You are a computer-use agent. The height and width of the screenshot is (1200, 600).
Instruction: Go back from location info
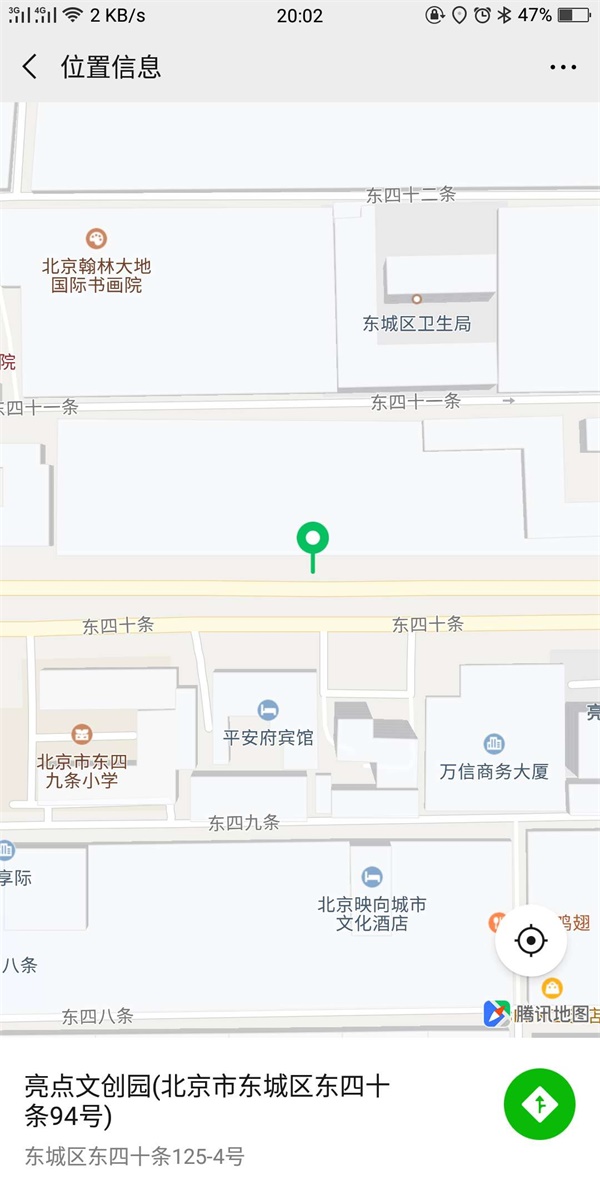point(30,67)
